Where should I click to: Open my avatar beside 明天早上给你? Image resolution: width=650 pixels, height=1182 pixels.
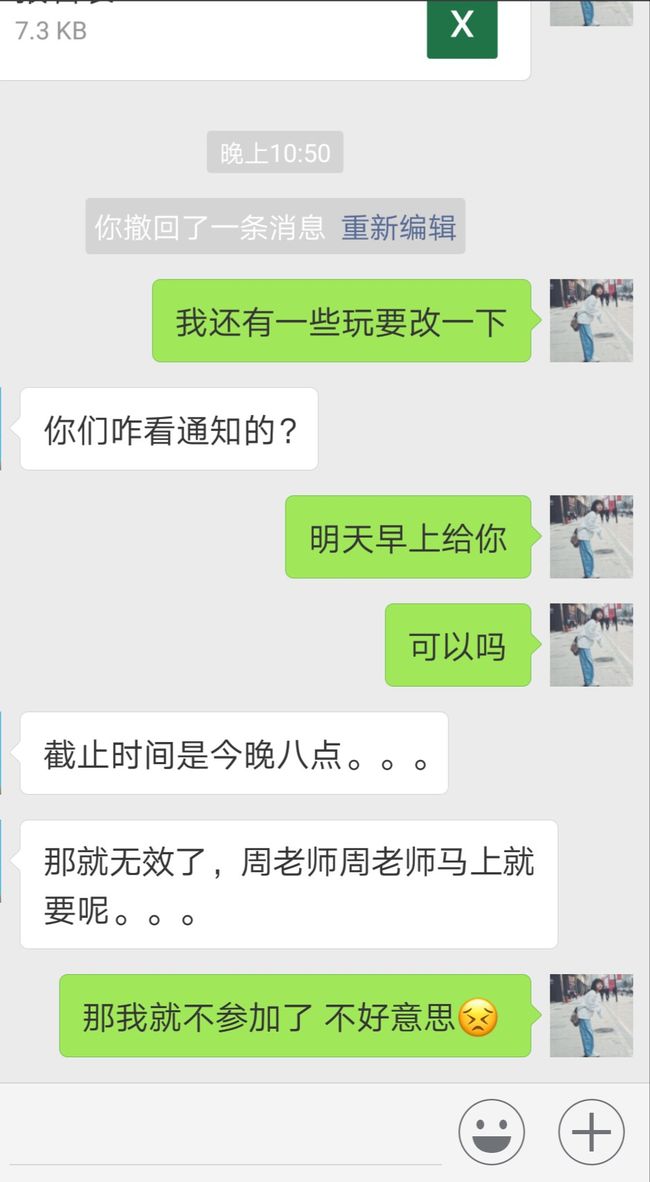(591, 537)
